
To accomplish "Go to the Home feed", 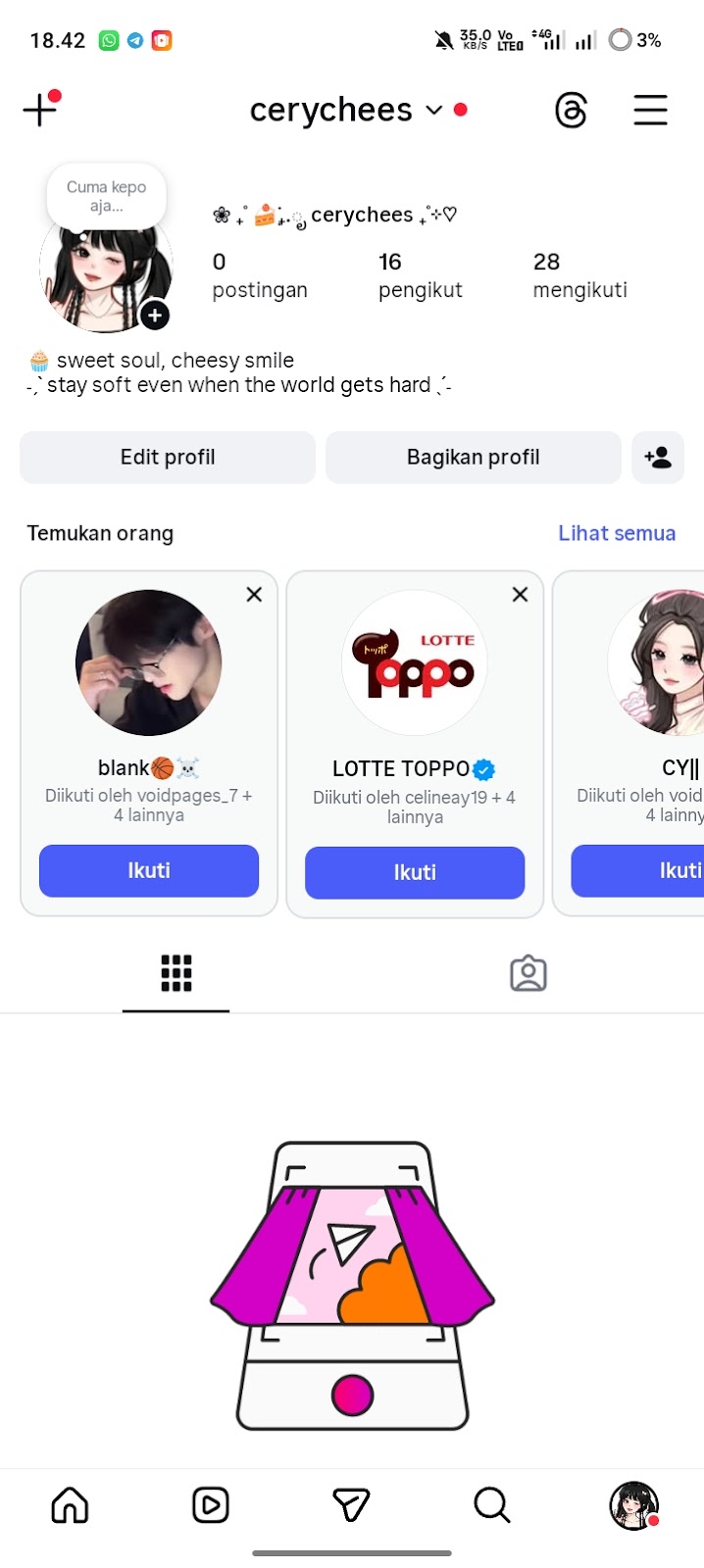I will click(x=70, y=1505).
